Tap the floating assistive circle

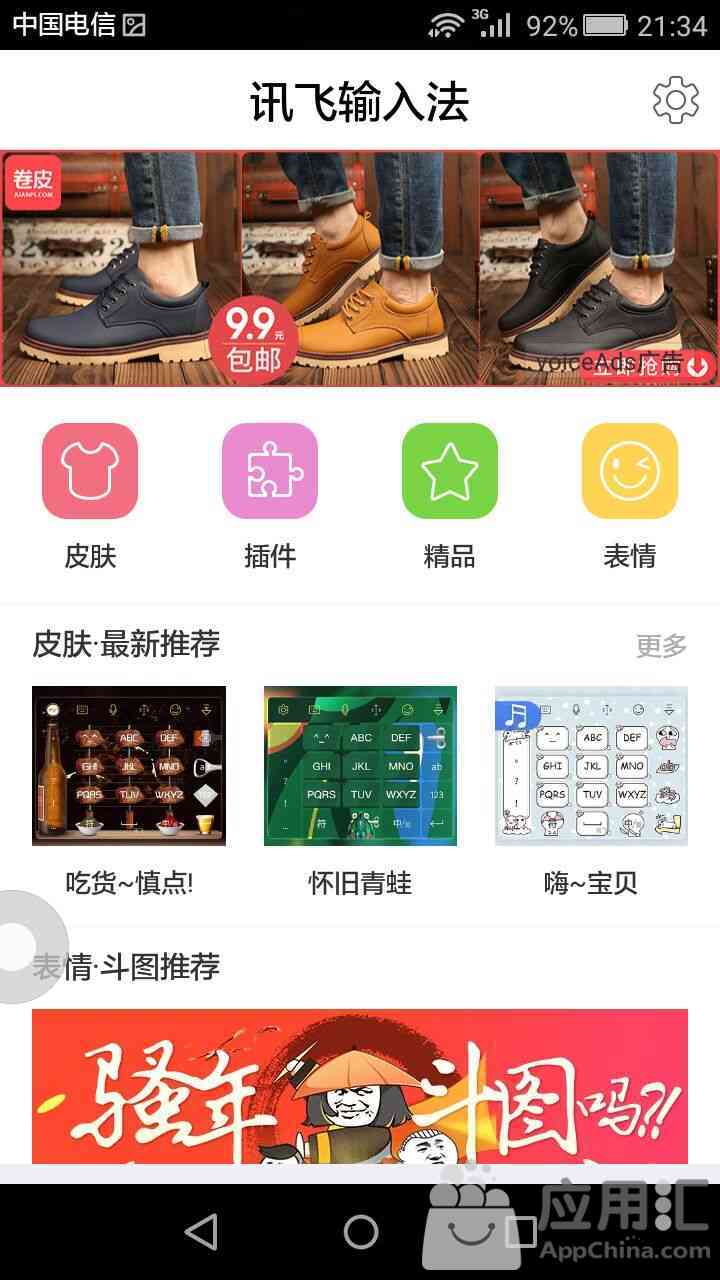pyautogui.click(x=22, y=946)
